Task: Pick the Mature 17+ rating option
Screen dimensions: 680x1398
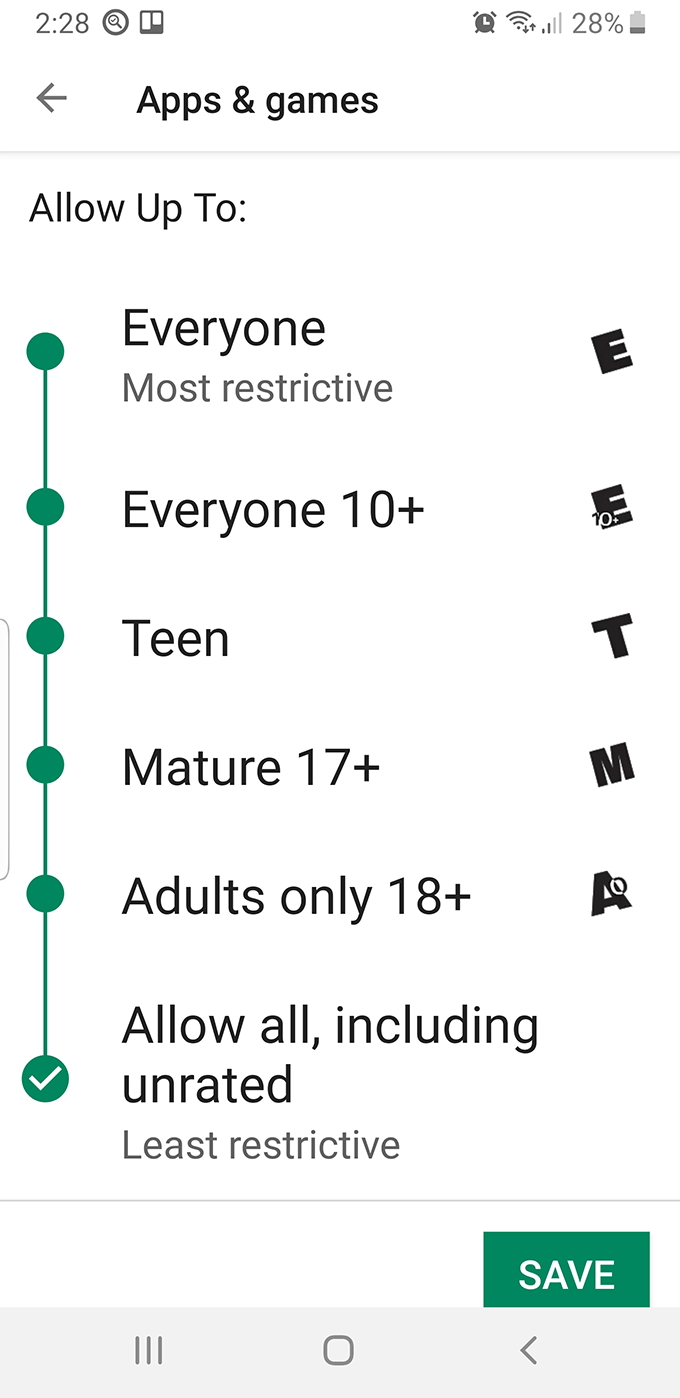Action: click(x=340, y=766)
